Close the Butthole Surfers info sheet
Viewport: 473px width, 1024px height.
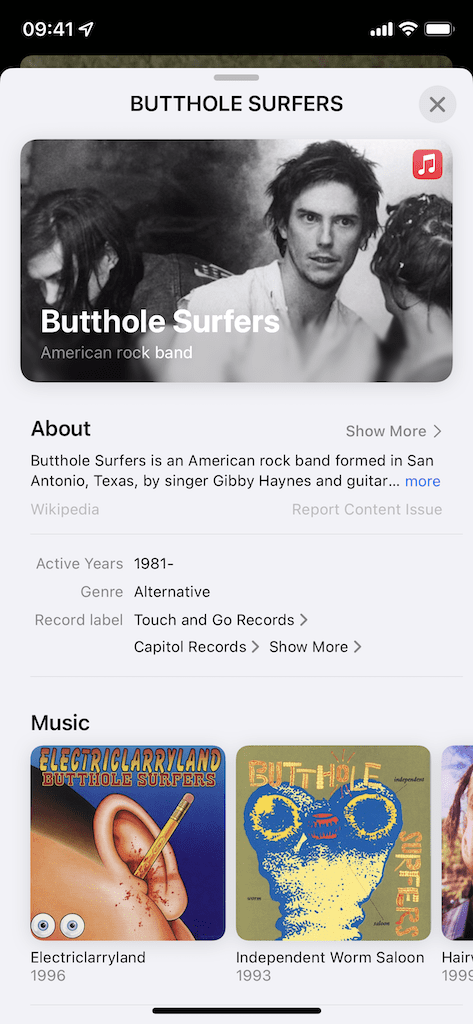437,104
